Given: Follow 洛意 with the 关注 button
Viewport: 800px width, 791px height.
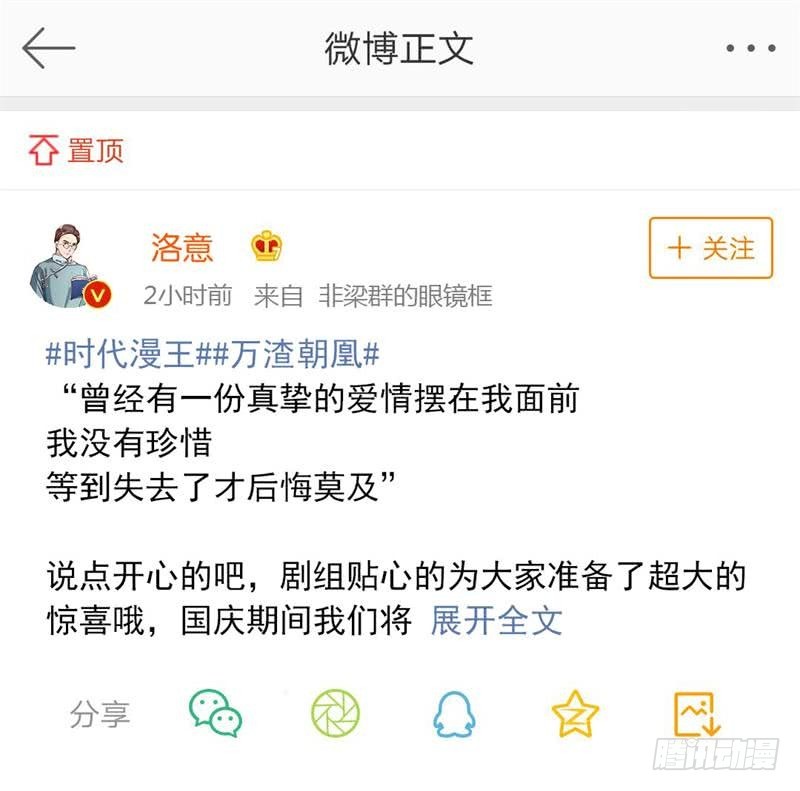Looking at the screenshot, I should [711, 248].
